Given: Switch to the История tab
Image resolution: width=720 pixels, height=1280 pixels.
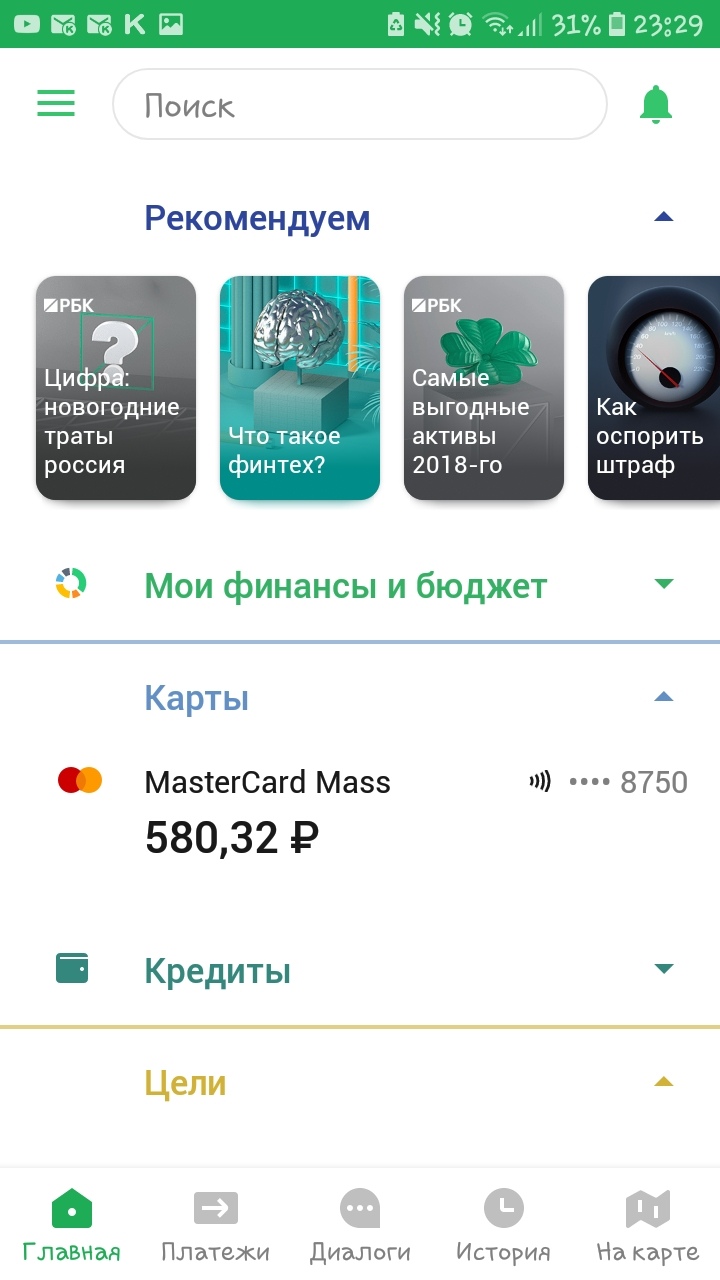Looking at the screenshot, I should (504, 1225).
